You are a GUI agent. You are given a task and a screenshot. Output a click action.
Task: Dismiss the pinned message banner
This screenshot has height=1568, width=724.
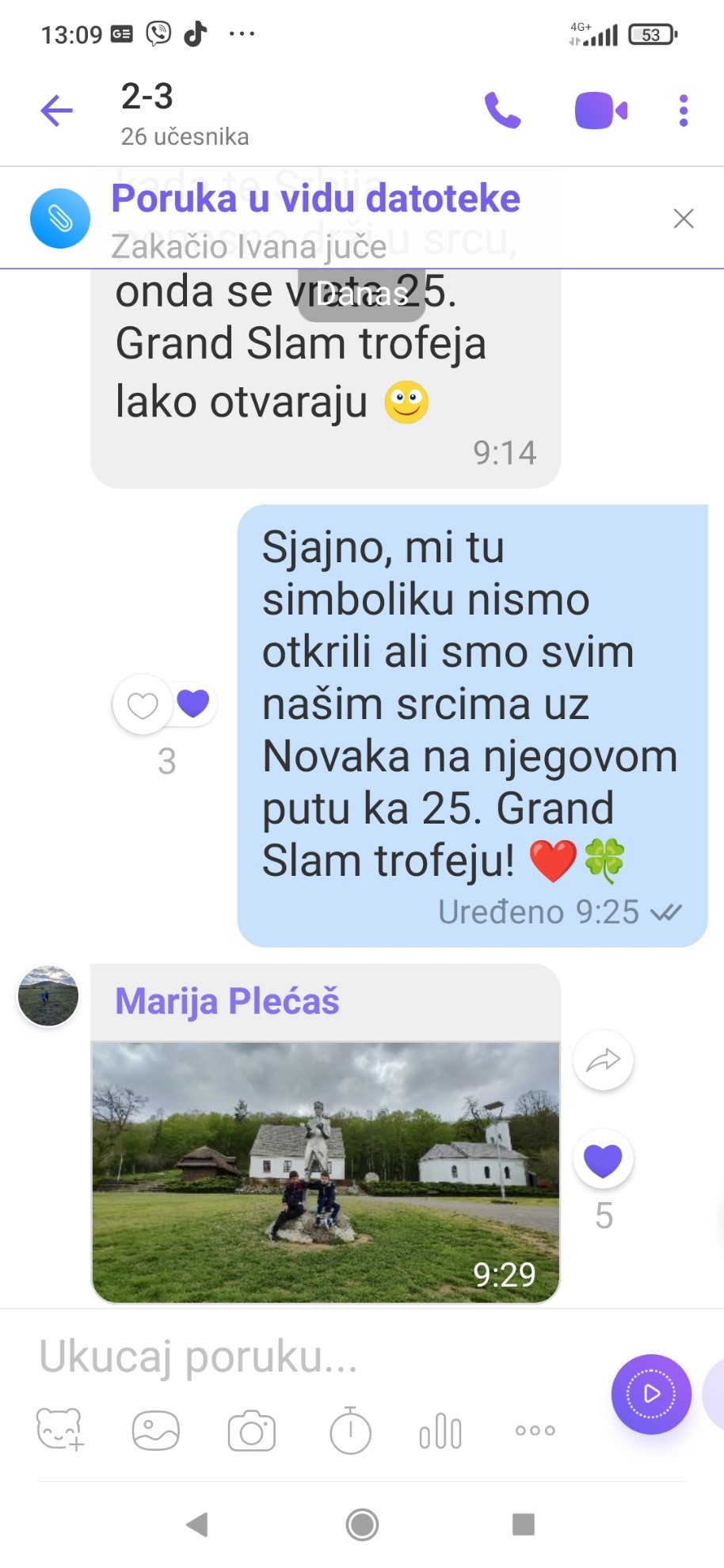tap(684, 219)
